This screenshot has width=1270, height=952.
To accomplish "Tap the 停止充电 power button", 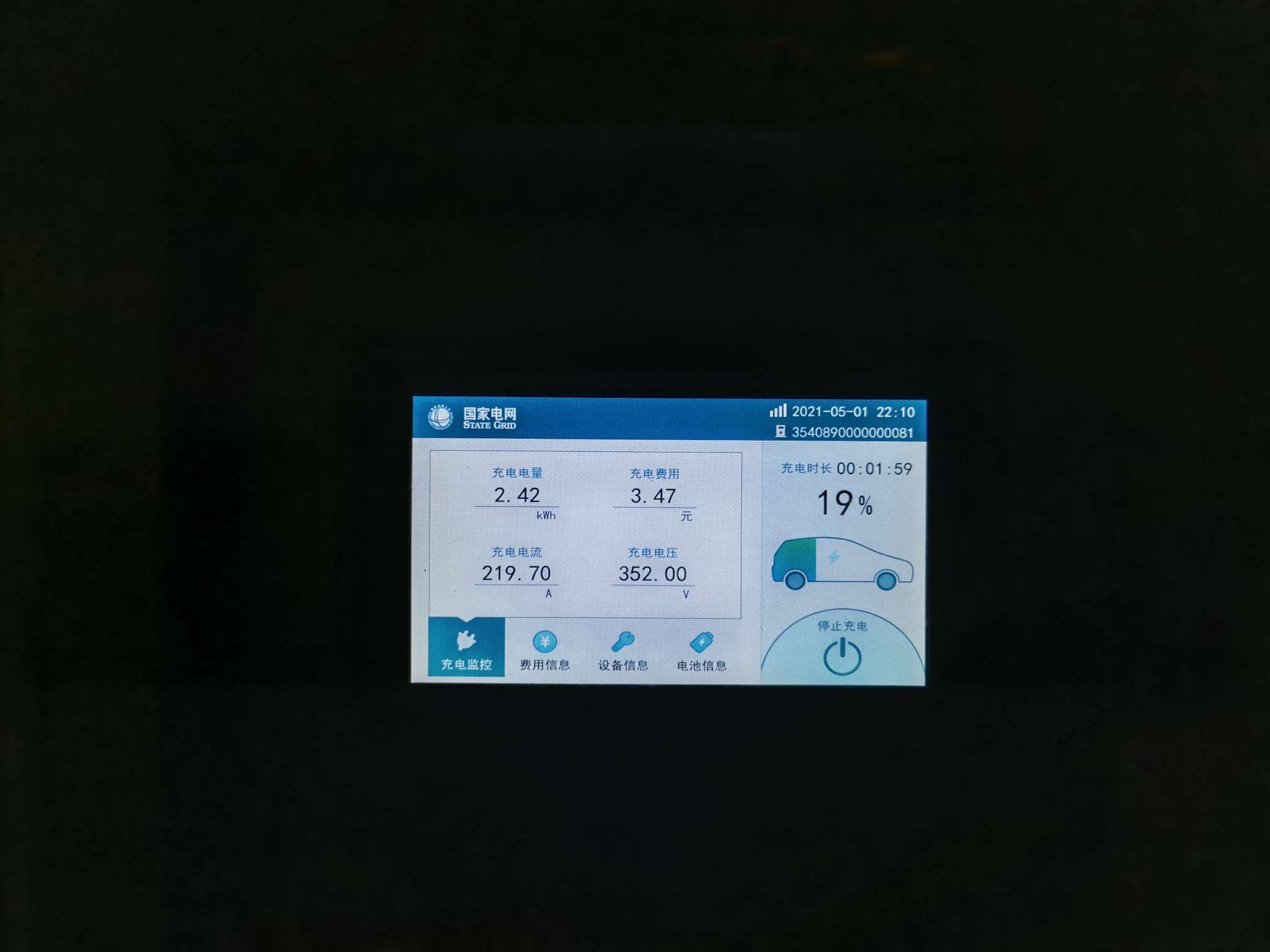I will [842, 656].
